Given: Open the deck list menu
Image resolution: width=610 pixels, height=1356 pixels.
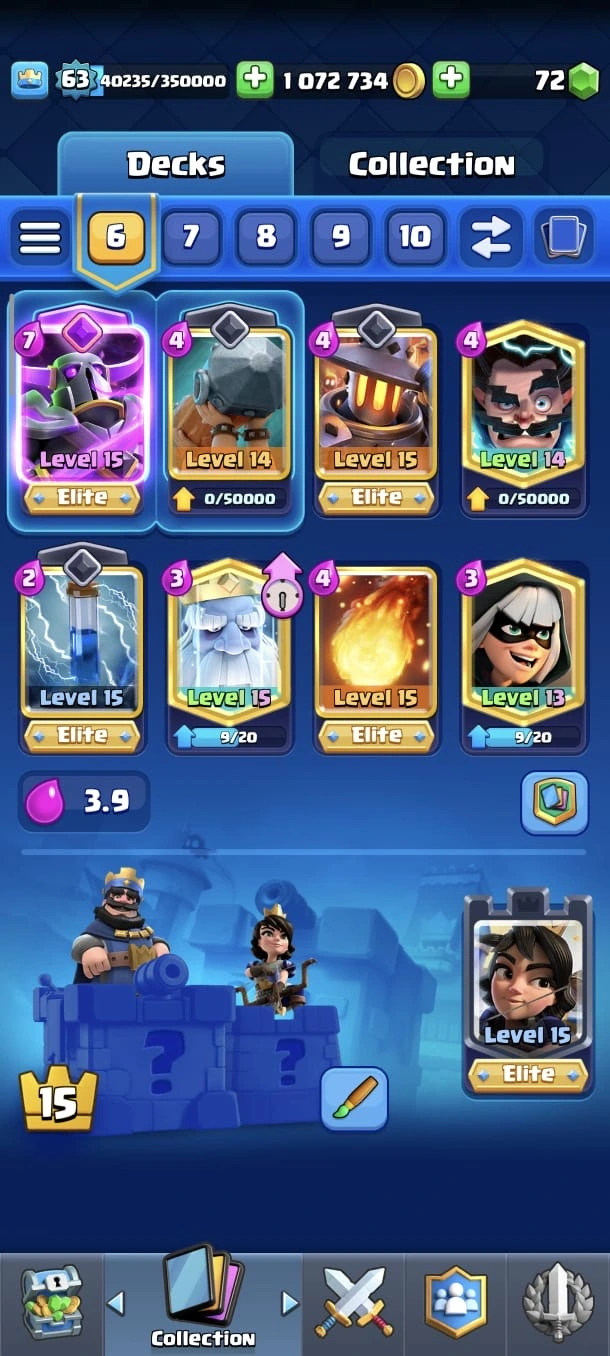Looking at the screenshot, I should (x=40, y=237).
